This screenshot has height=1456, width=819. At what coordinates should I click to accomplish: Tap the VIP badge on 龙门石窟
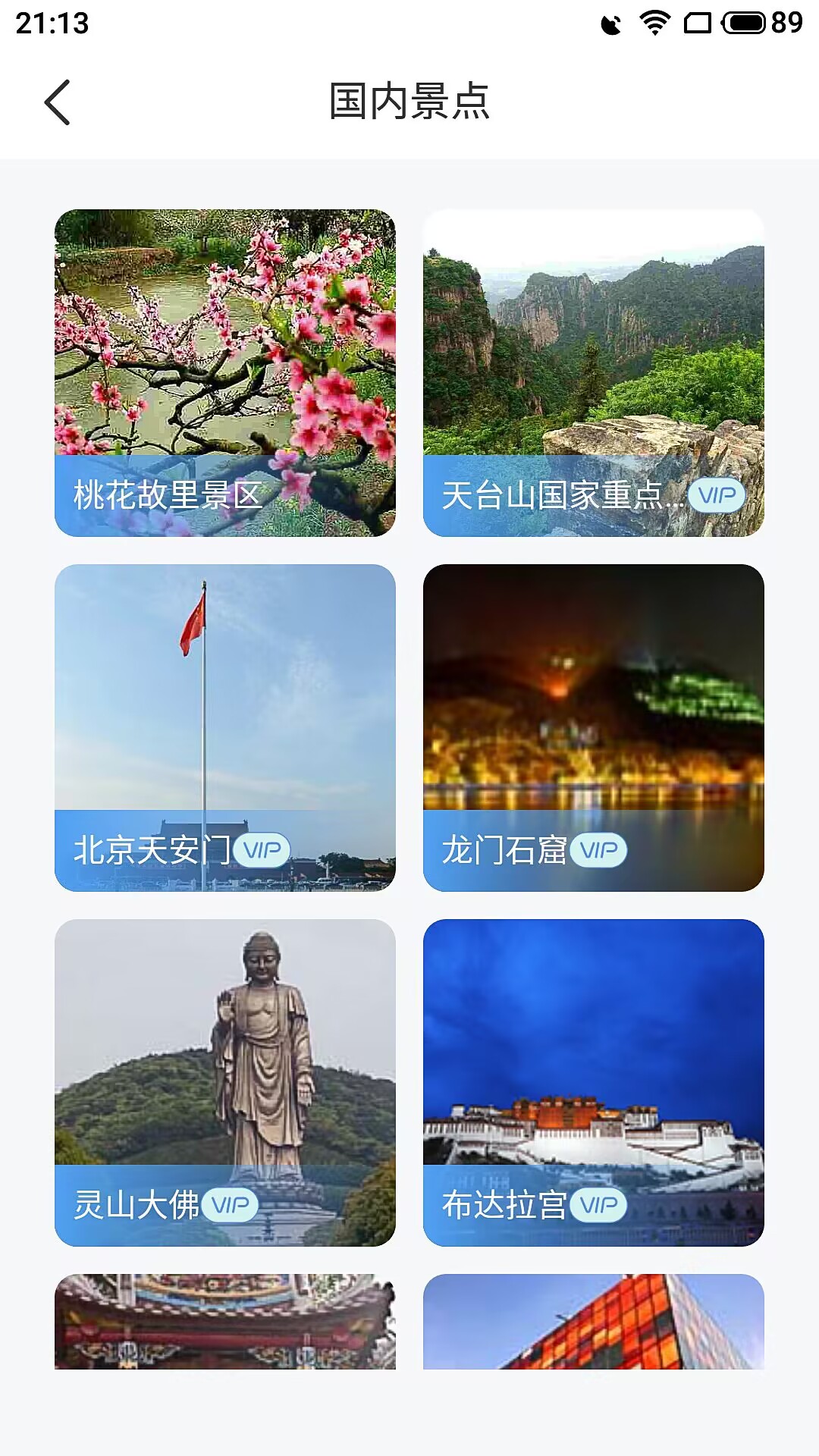600,852
